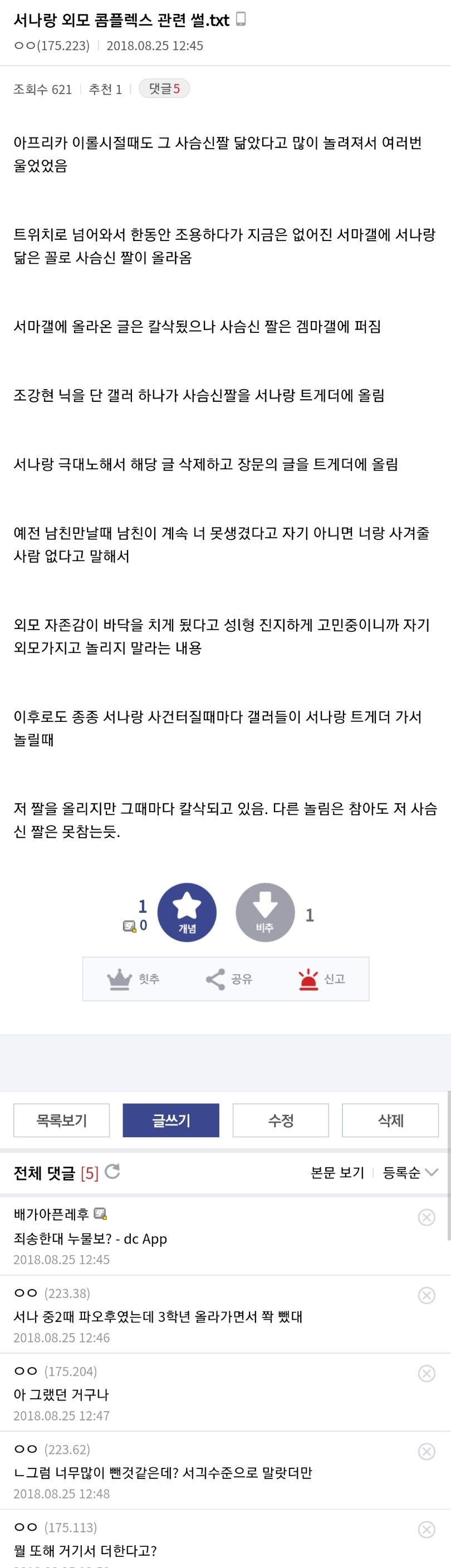
Task: Open 배가아픈레후's profile
Action: click(51, 1214)
